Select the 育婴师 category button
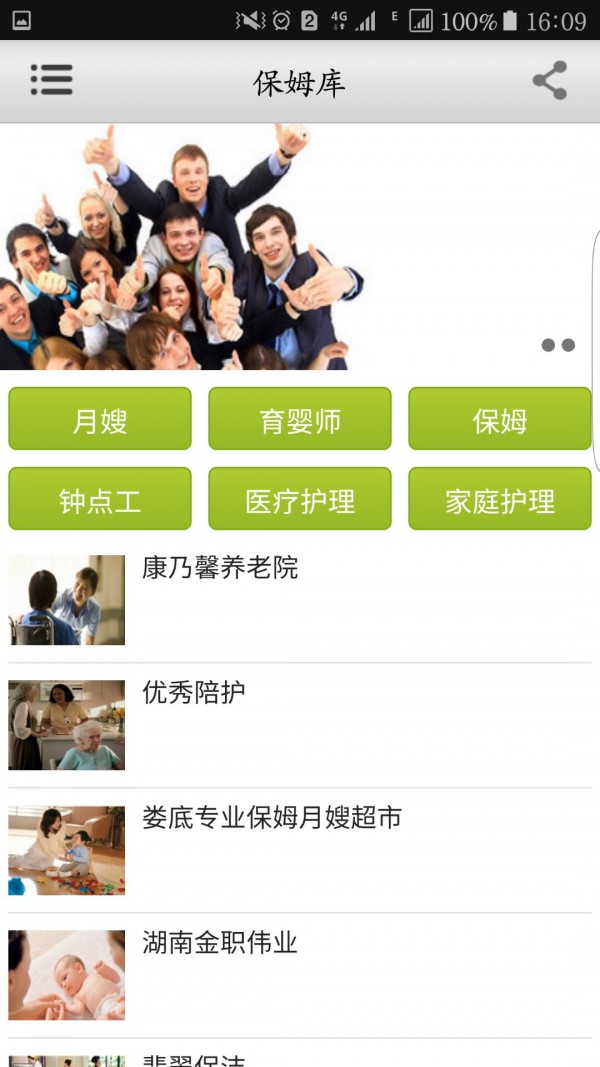 [x=300, y=419]
